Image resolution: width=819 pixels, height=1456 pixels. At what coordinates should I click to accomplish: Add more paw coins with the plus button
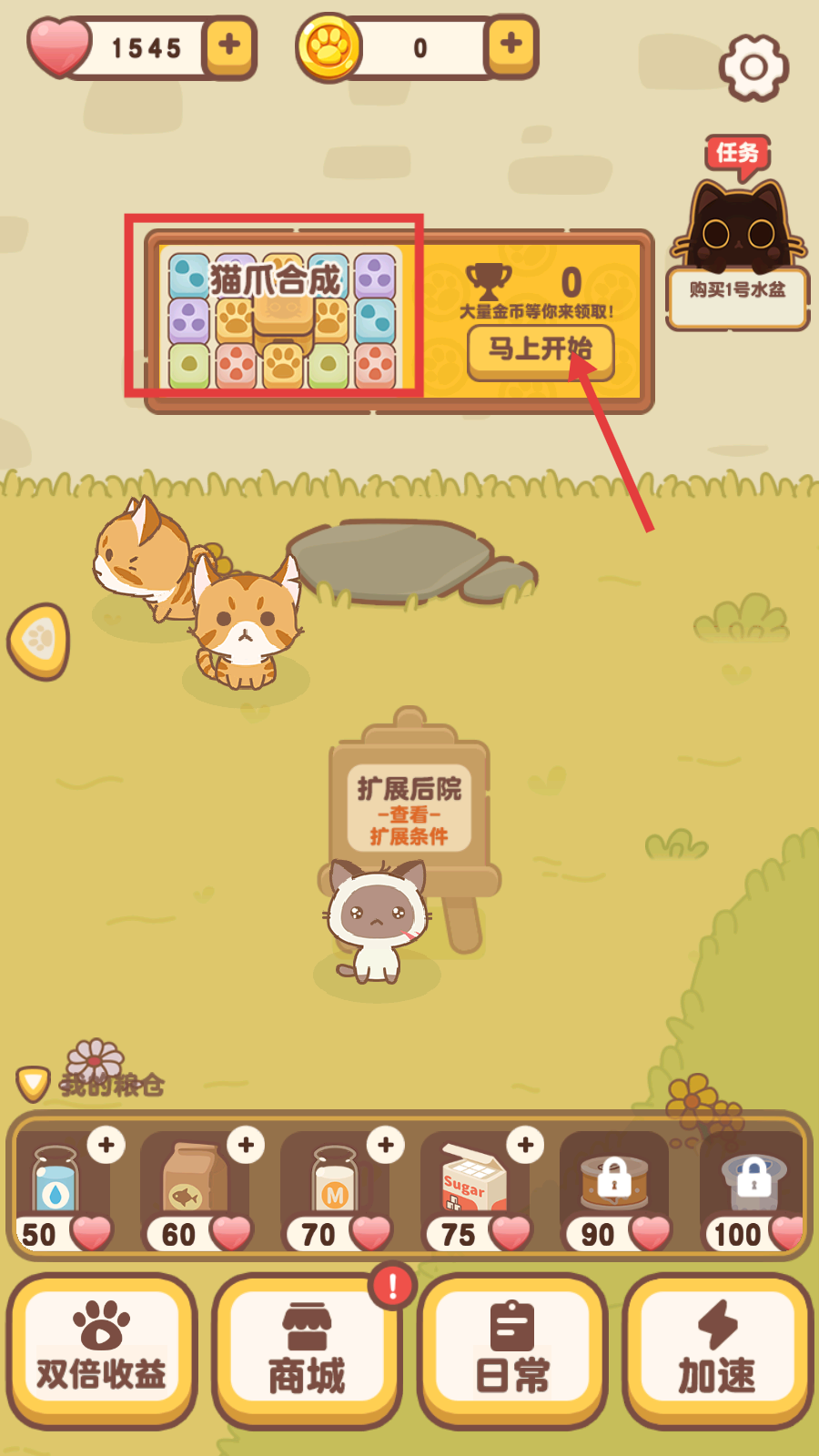click(511, 44)
